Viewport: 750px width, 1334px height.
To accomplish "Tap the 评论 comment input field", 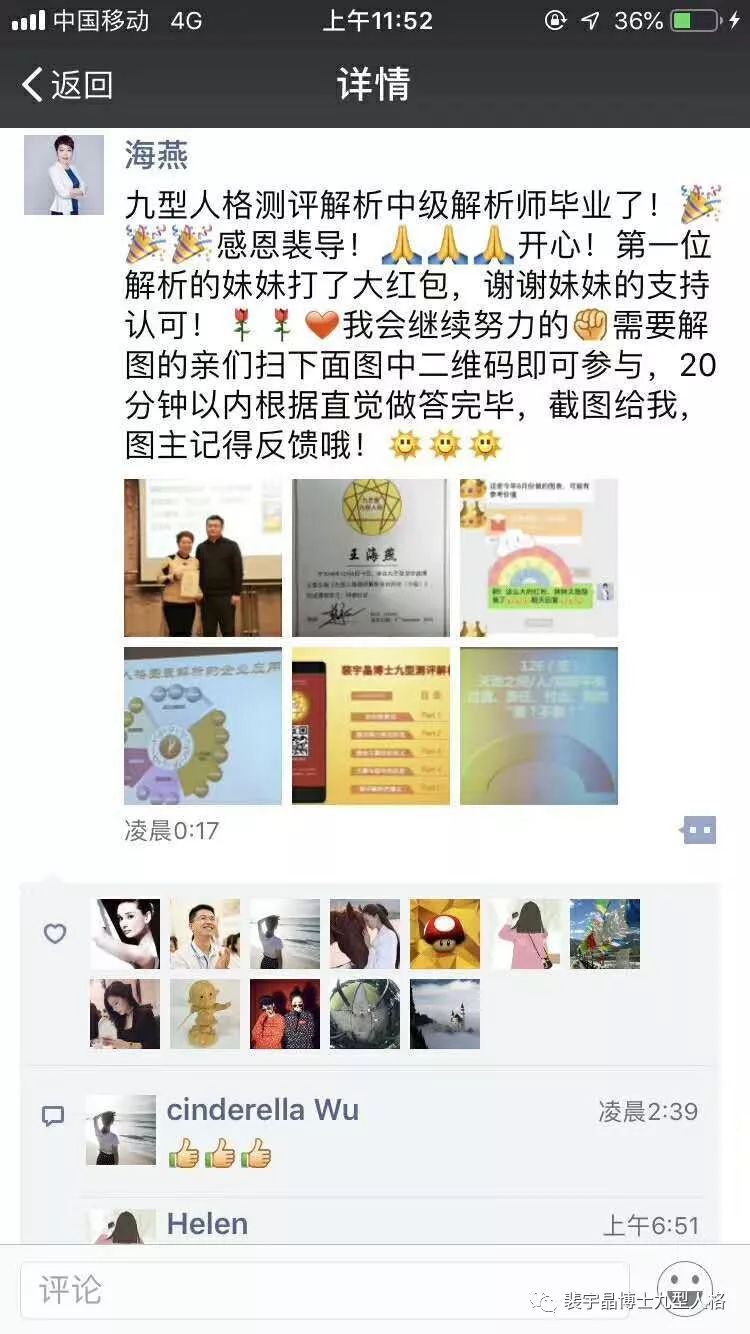I will [330, 1290].
